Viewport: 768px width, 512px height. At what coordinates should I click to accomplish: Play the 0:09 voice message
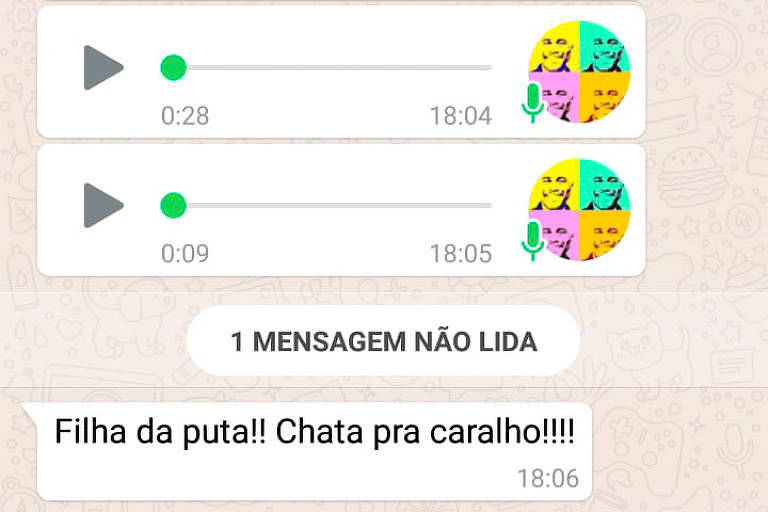click(x=103, y=206)
